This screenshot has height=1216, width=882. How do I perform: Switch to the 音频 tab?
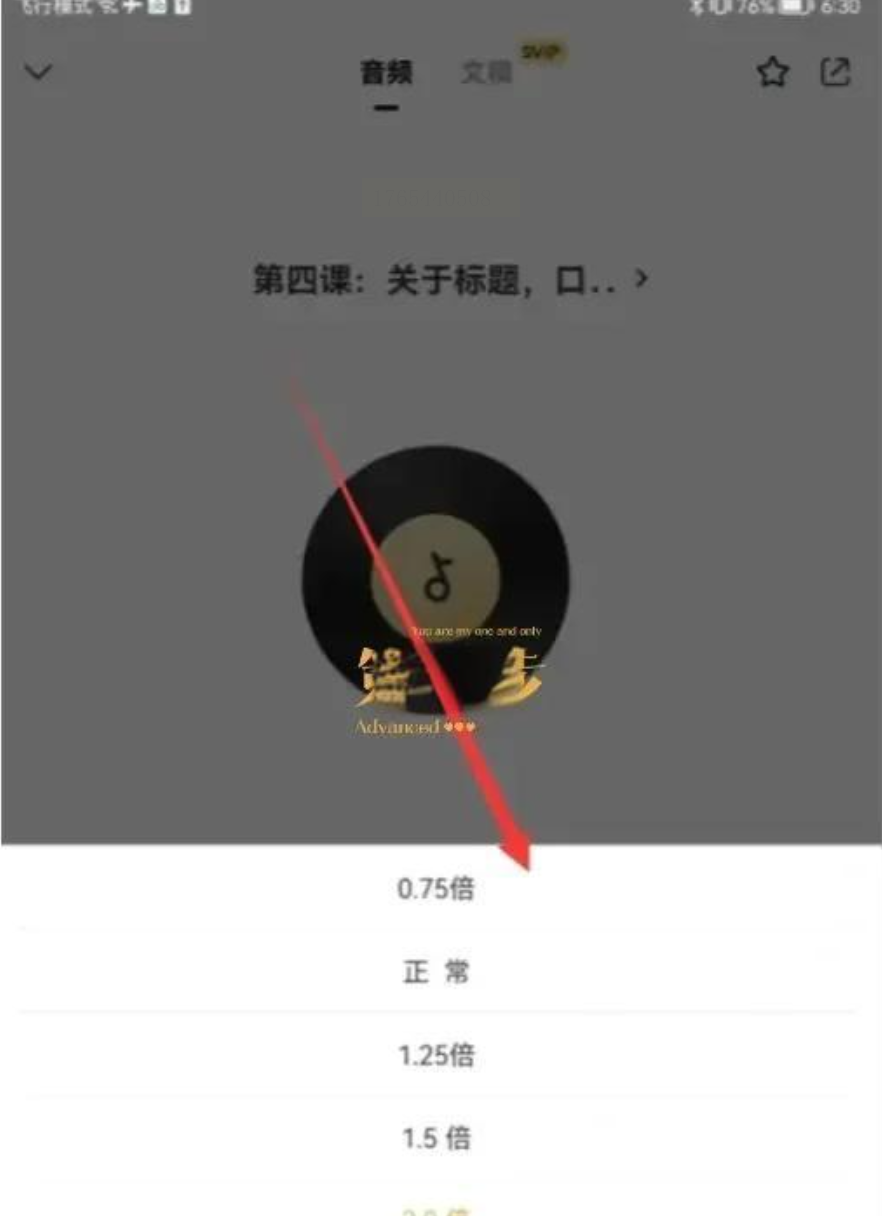tap(386, 73)
